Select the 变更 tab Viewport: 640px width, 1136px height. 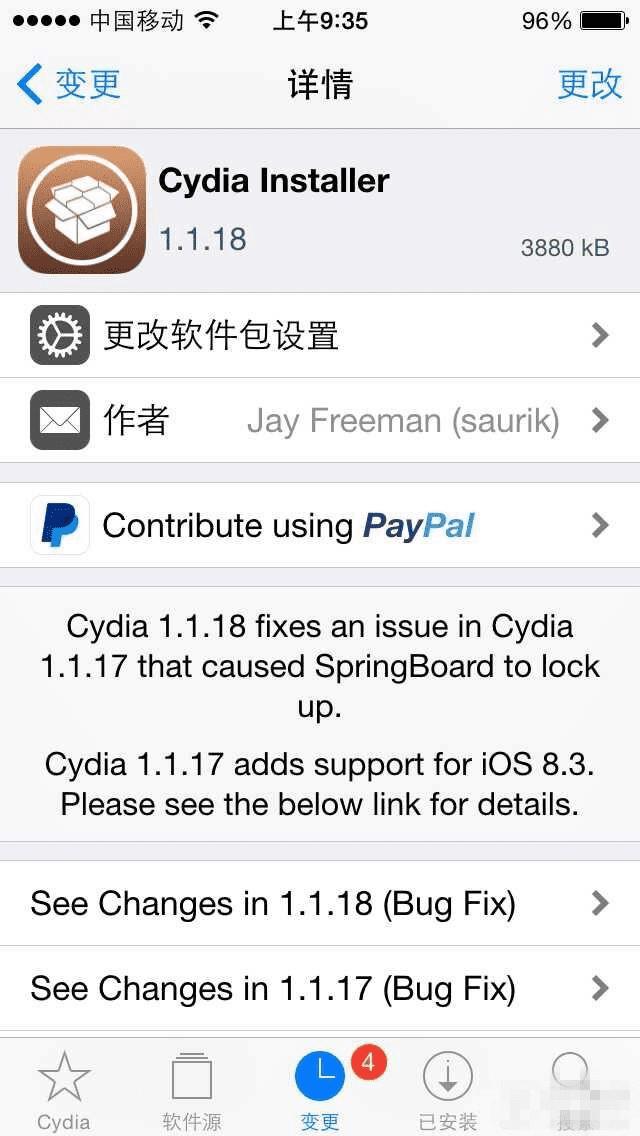coord(320,1088)
